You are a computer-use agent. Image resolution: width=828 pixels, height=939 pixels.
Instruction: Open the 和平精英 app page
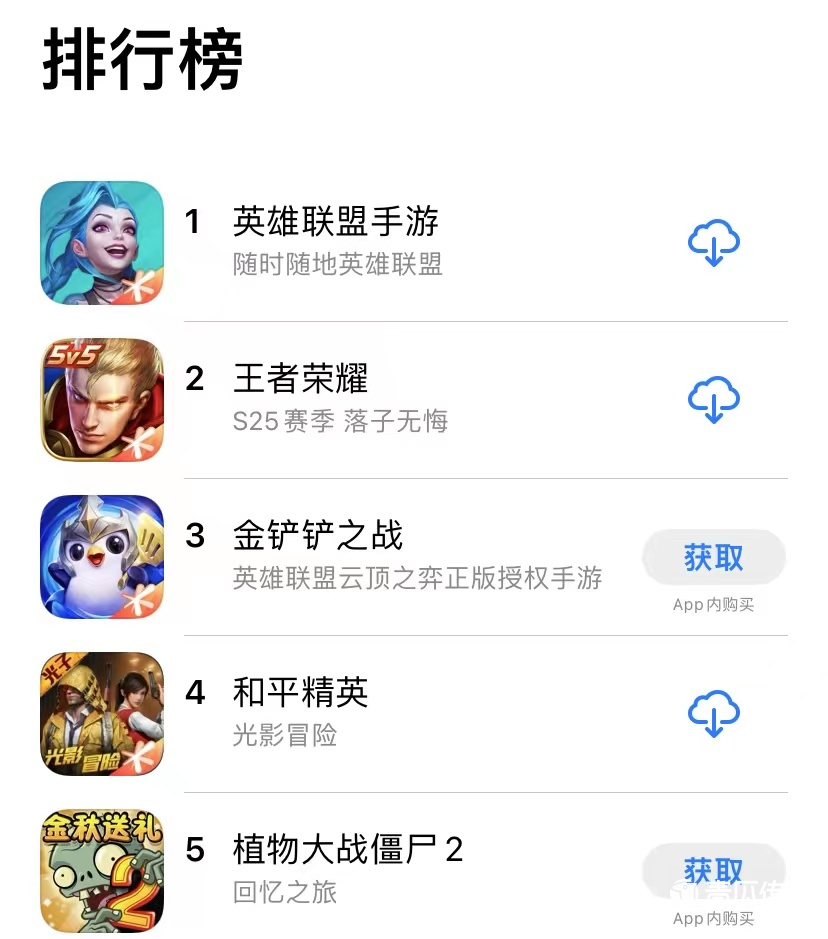(x=301, y=693)
